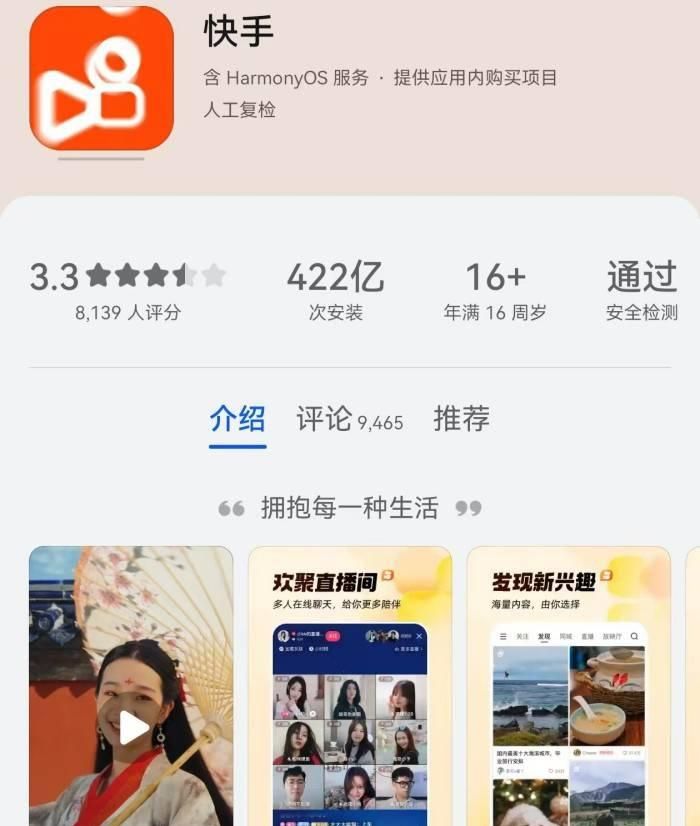Viewport: 700px width, 826px height.
Task: Open the 欢聚直播间 screenshot
Action: [x=350, y=690]
